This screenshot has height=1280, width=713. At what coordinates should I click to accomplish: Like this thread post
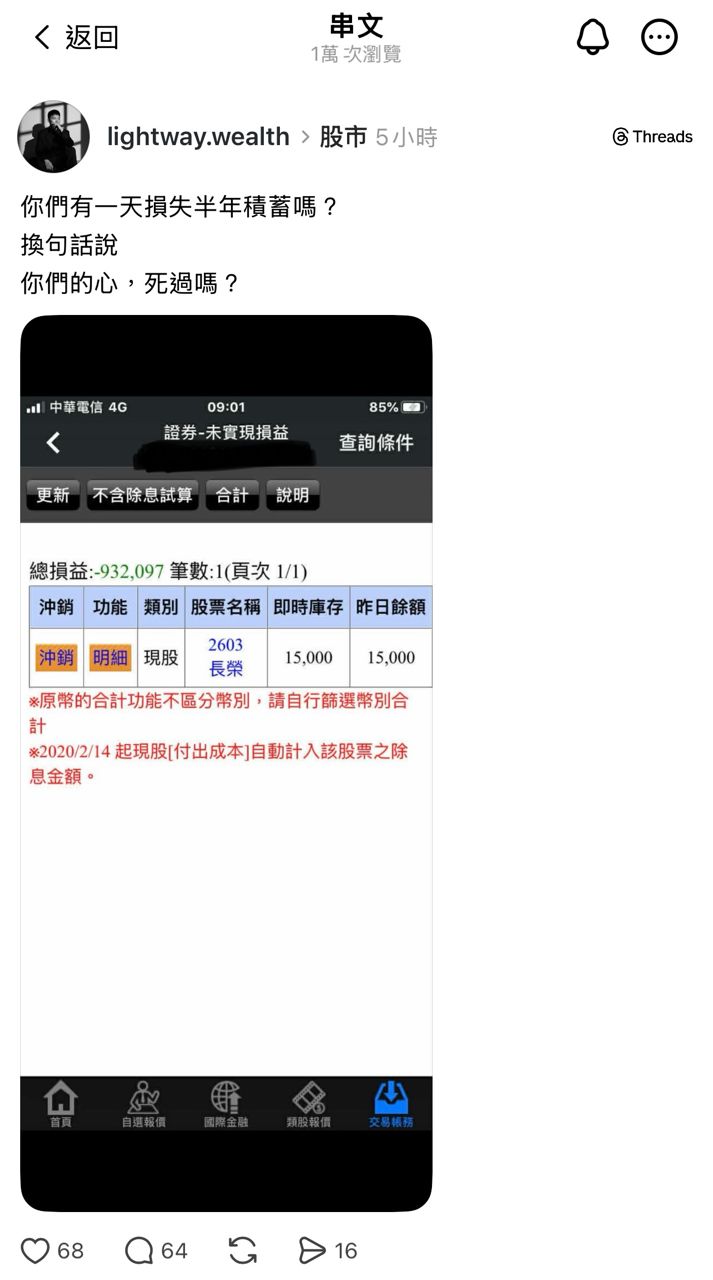pyautogui.click(x=36, y=1250)
